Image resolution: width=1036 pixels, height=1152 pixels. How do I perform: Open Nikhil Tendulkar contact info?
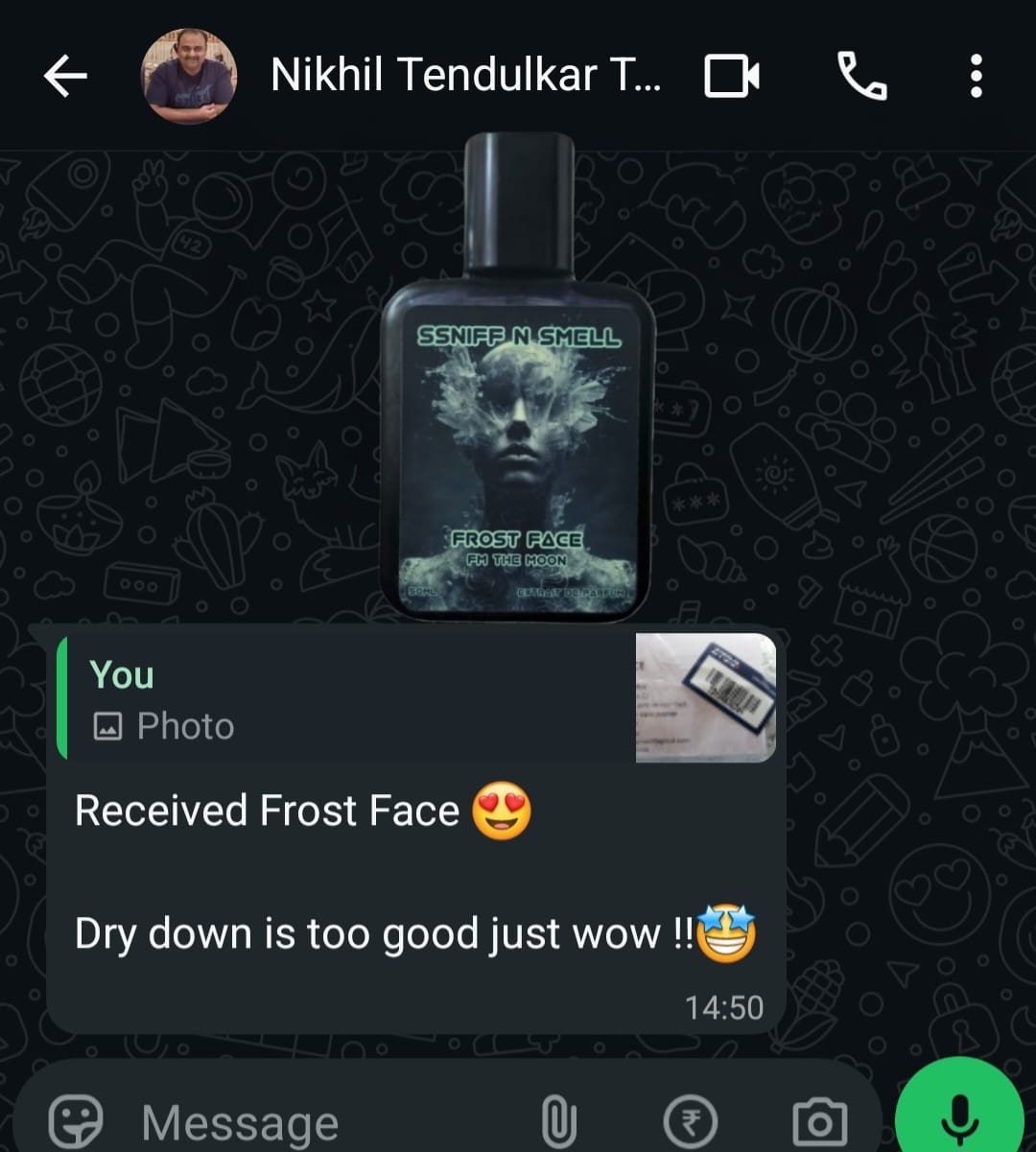tap(465, 76)
